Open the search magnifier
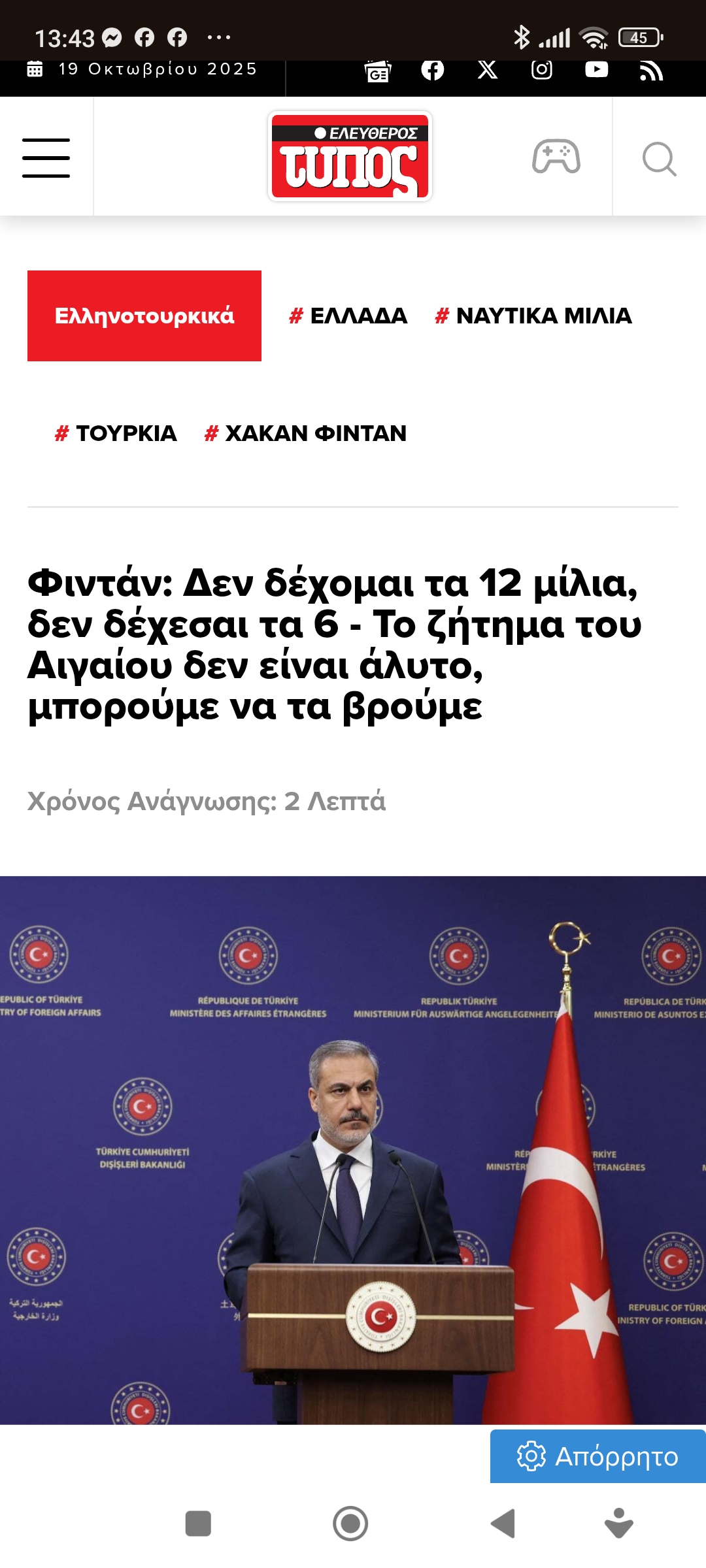 (658, 158)
